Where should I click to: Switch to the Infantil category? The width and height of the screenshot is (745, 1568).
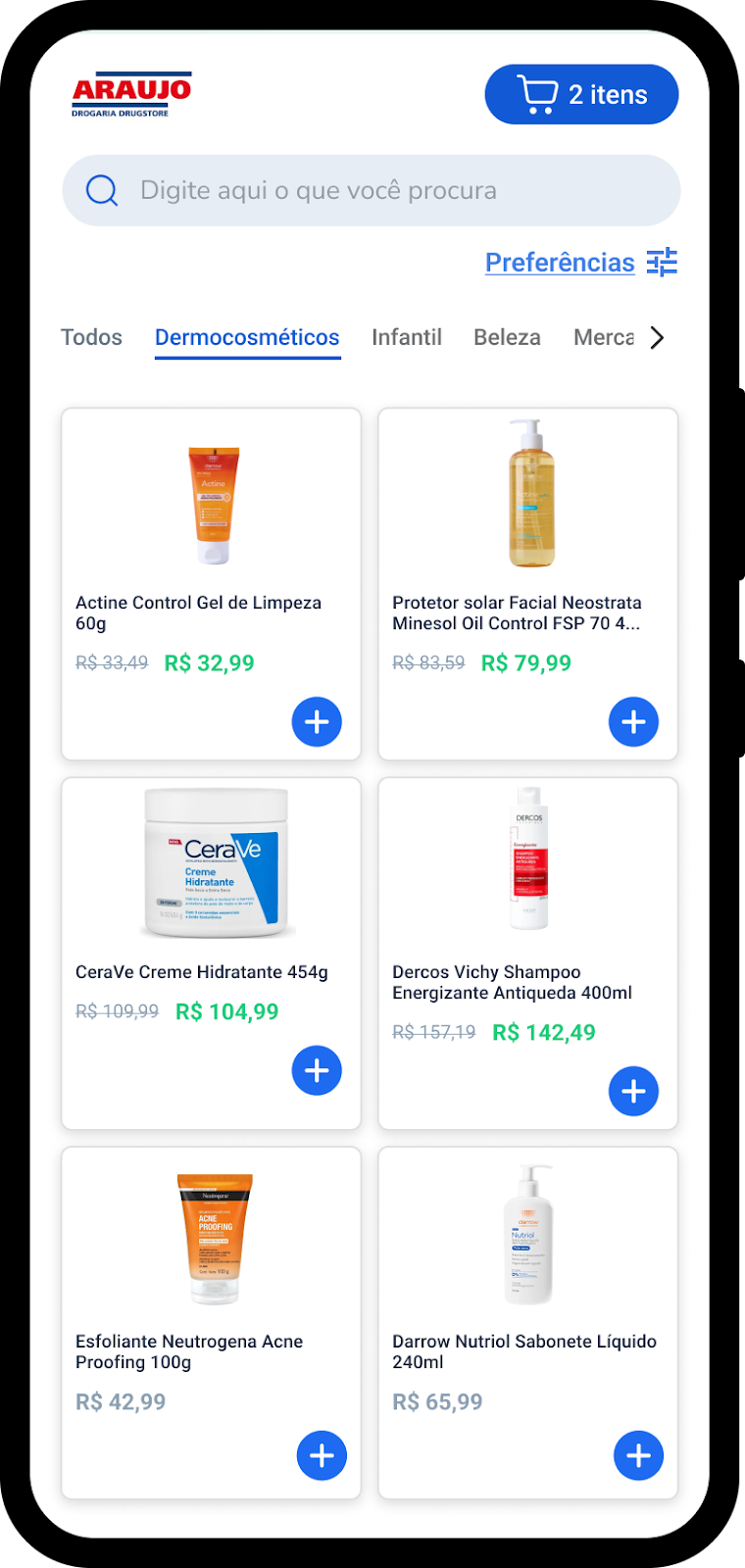click(x=407, y=337)
